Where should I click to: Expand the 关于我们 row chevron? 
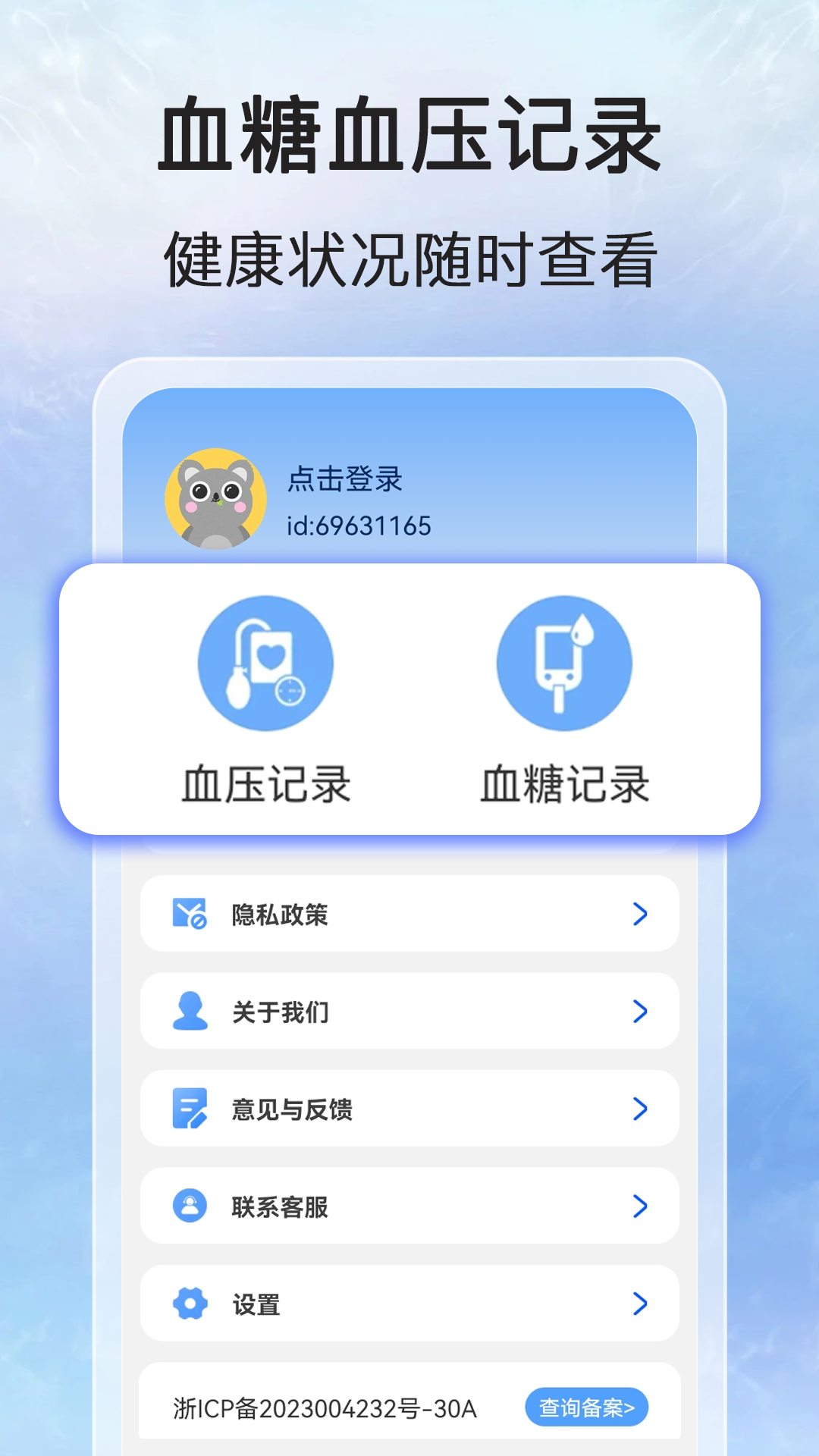point(639,1010)
